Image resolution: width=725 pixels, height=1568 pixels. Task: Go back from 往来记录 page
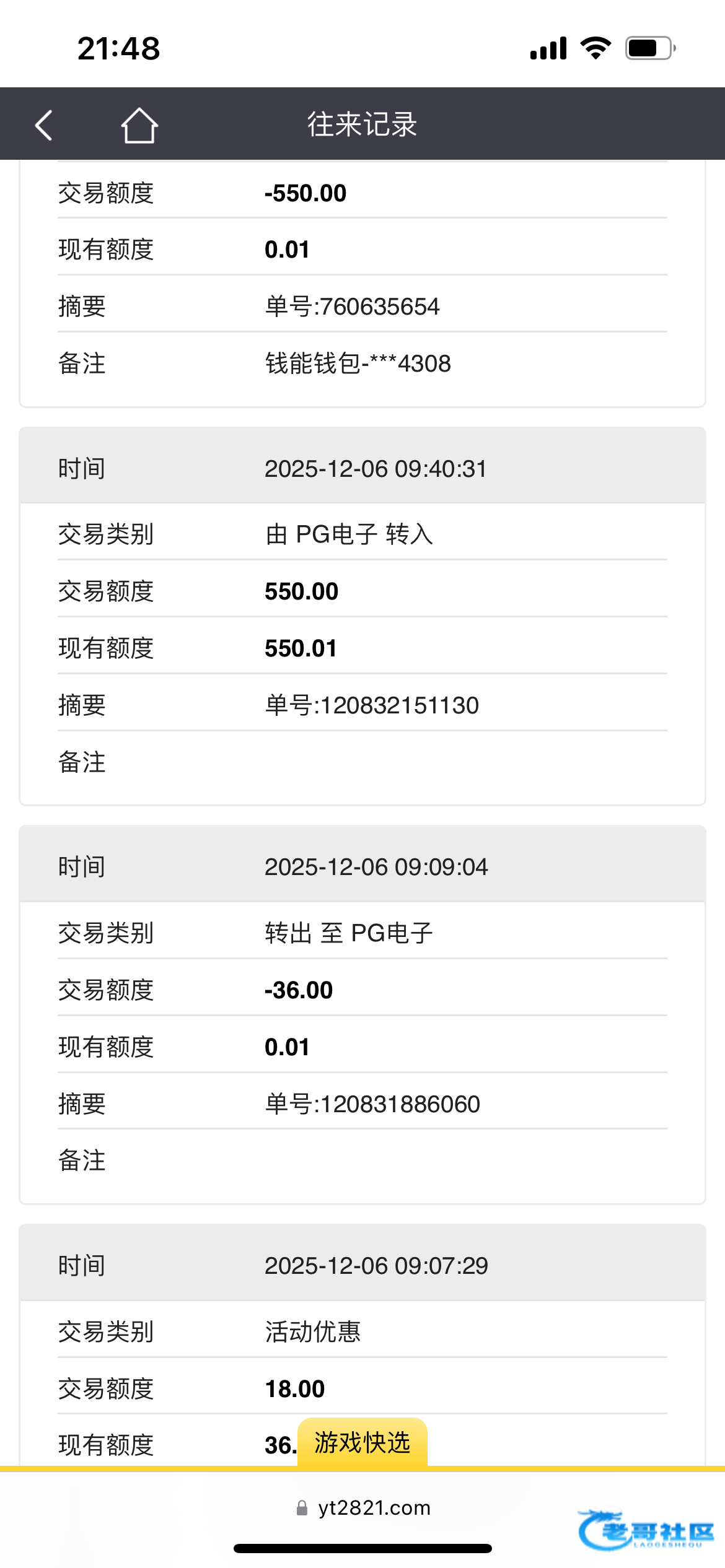[44, 125]
